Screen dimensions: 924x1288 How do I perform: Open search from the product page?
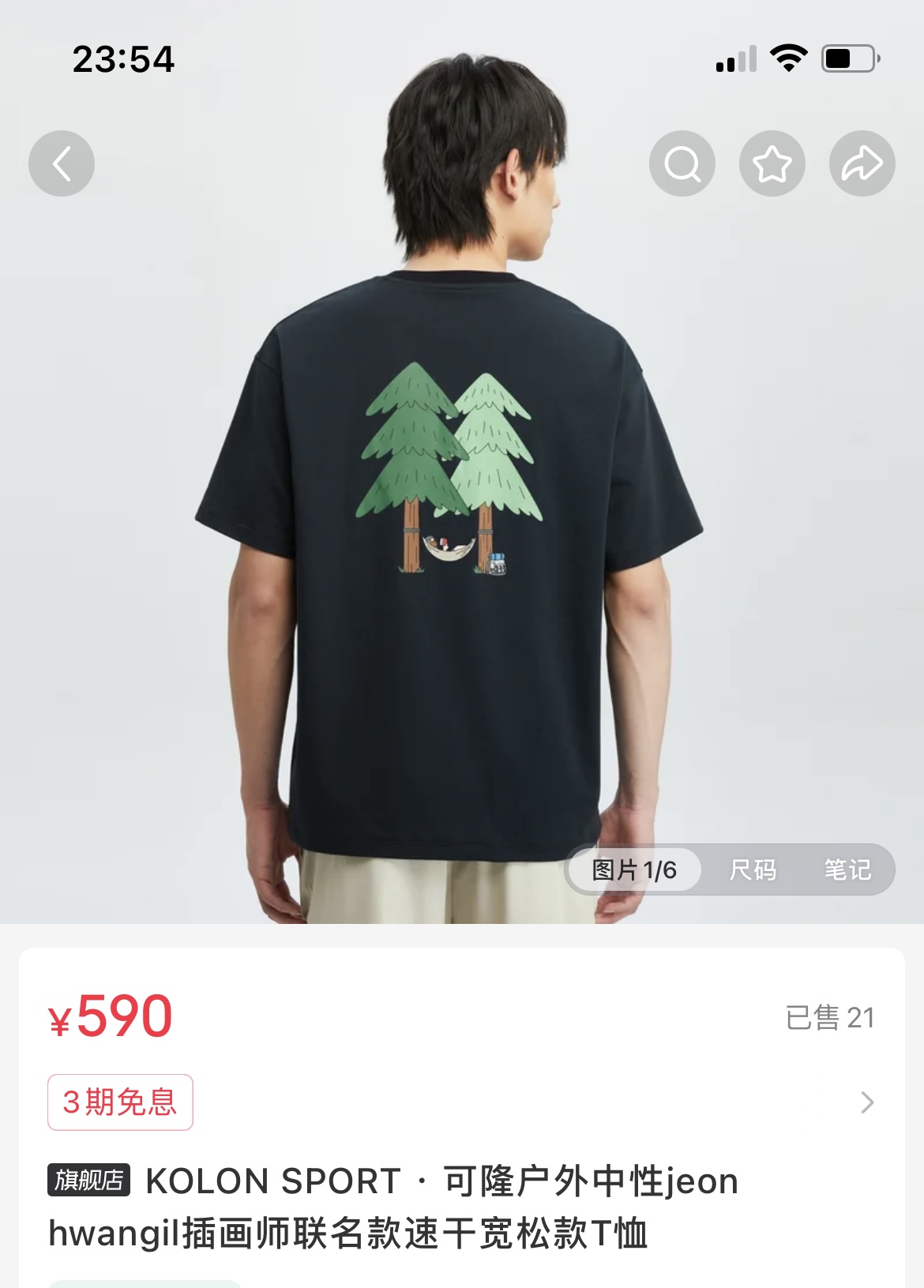click(x=682, y=163)
